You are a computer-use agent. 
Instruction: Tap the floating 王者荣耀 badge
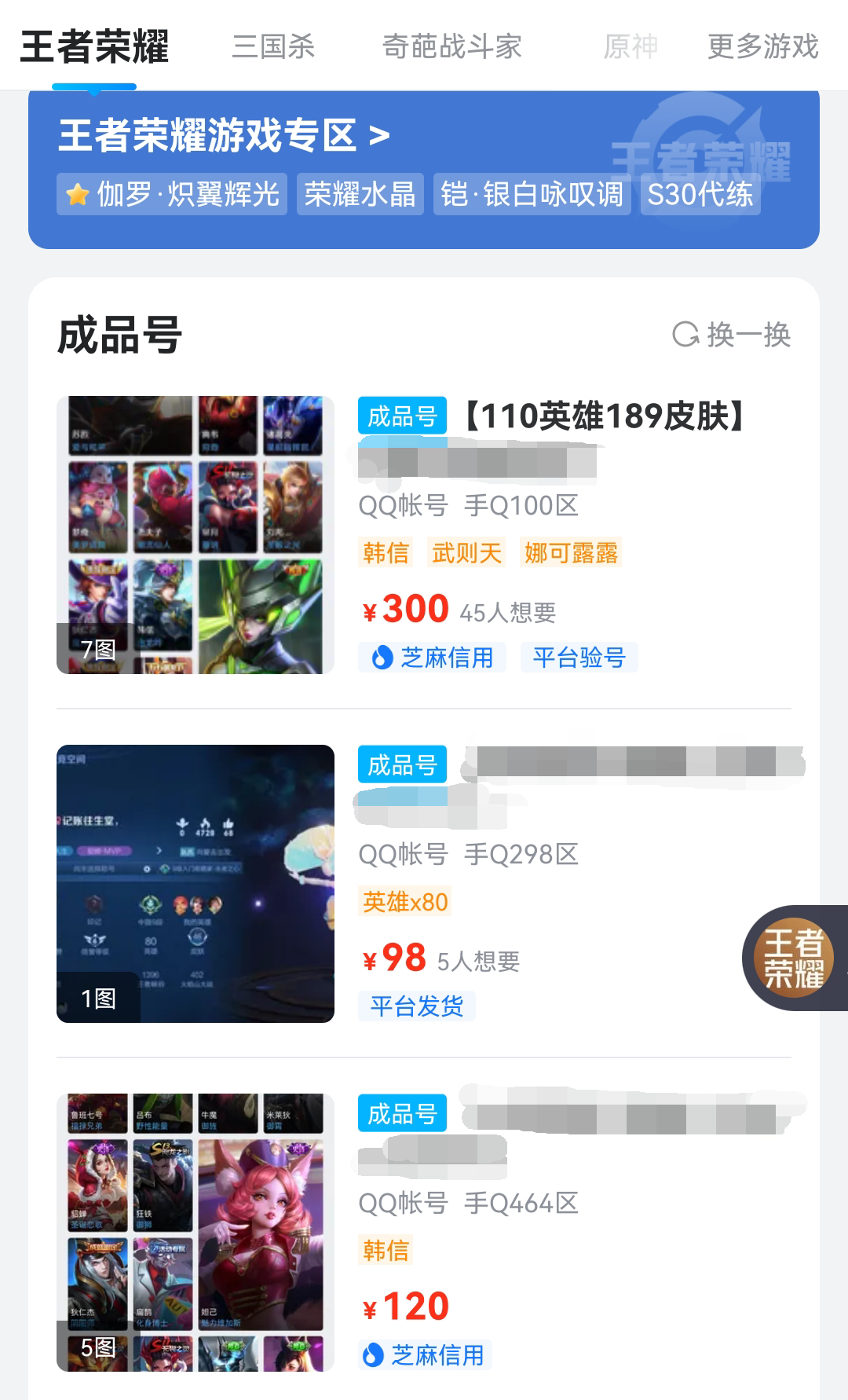(x=793, y=958)
